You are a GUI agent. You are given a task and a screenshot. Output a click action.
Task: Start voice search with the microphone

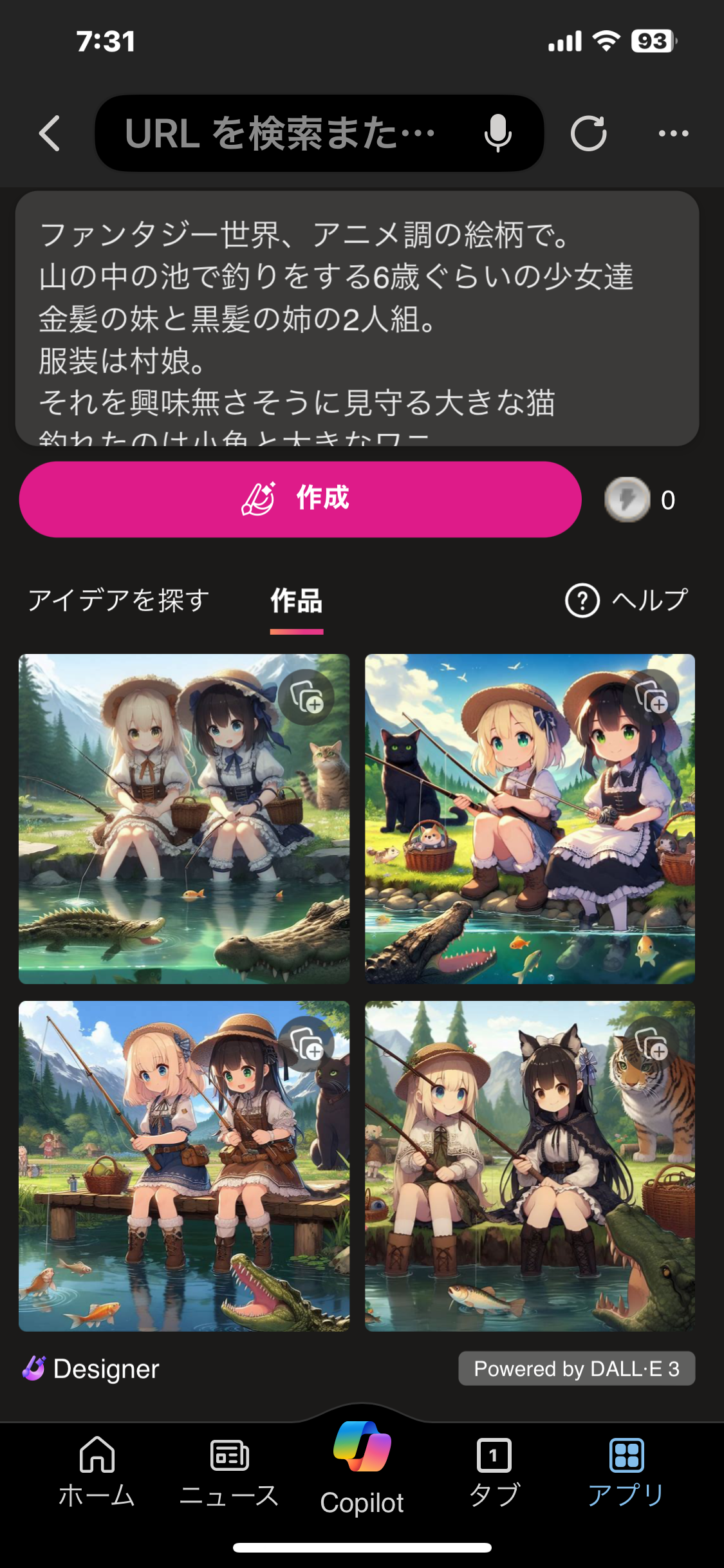(x=497, y=133)
